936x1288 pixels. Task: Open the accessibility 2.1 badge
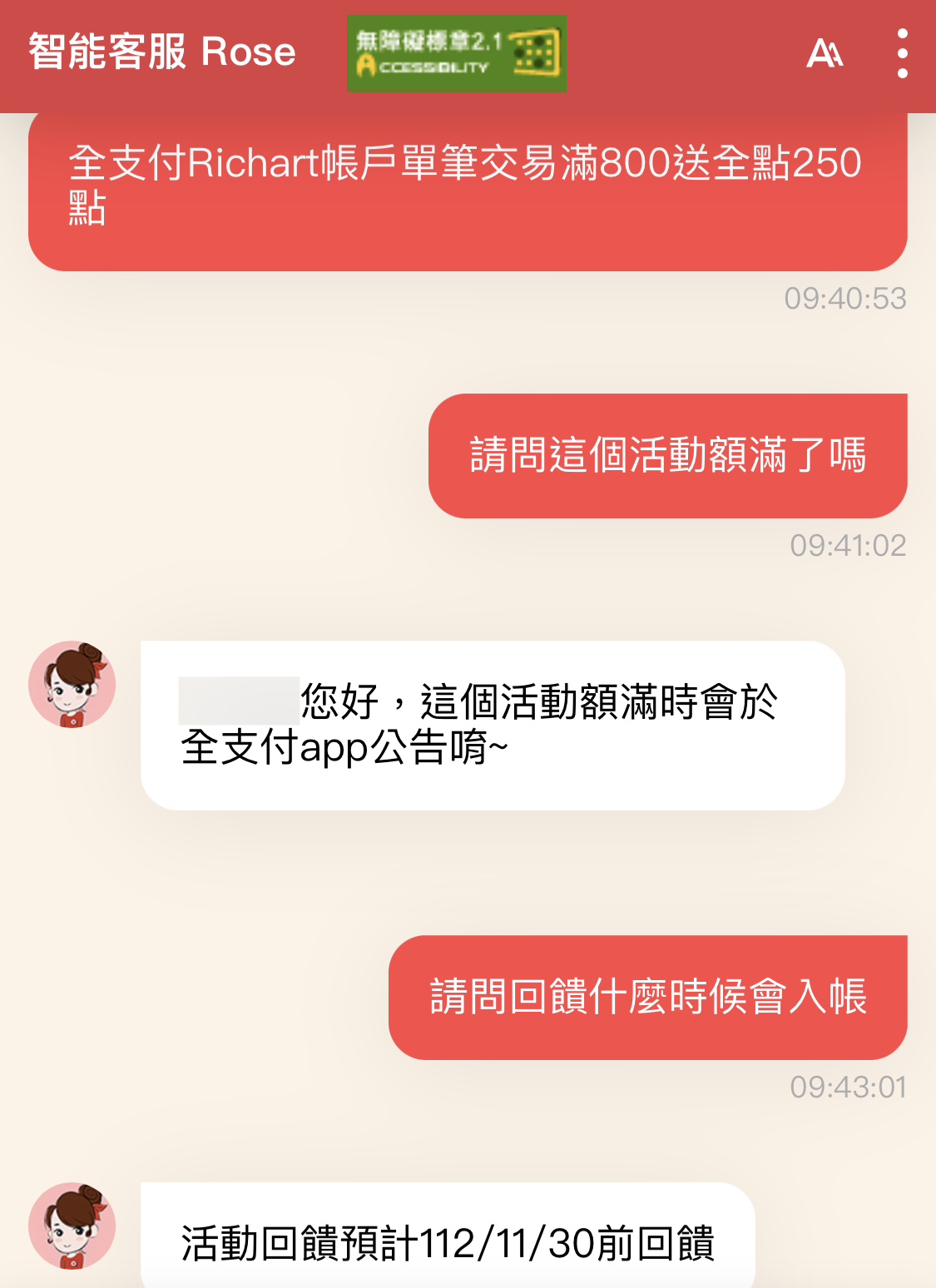(x=457, y=54)
